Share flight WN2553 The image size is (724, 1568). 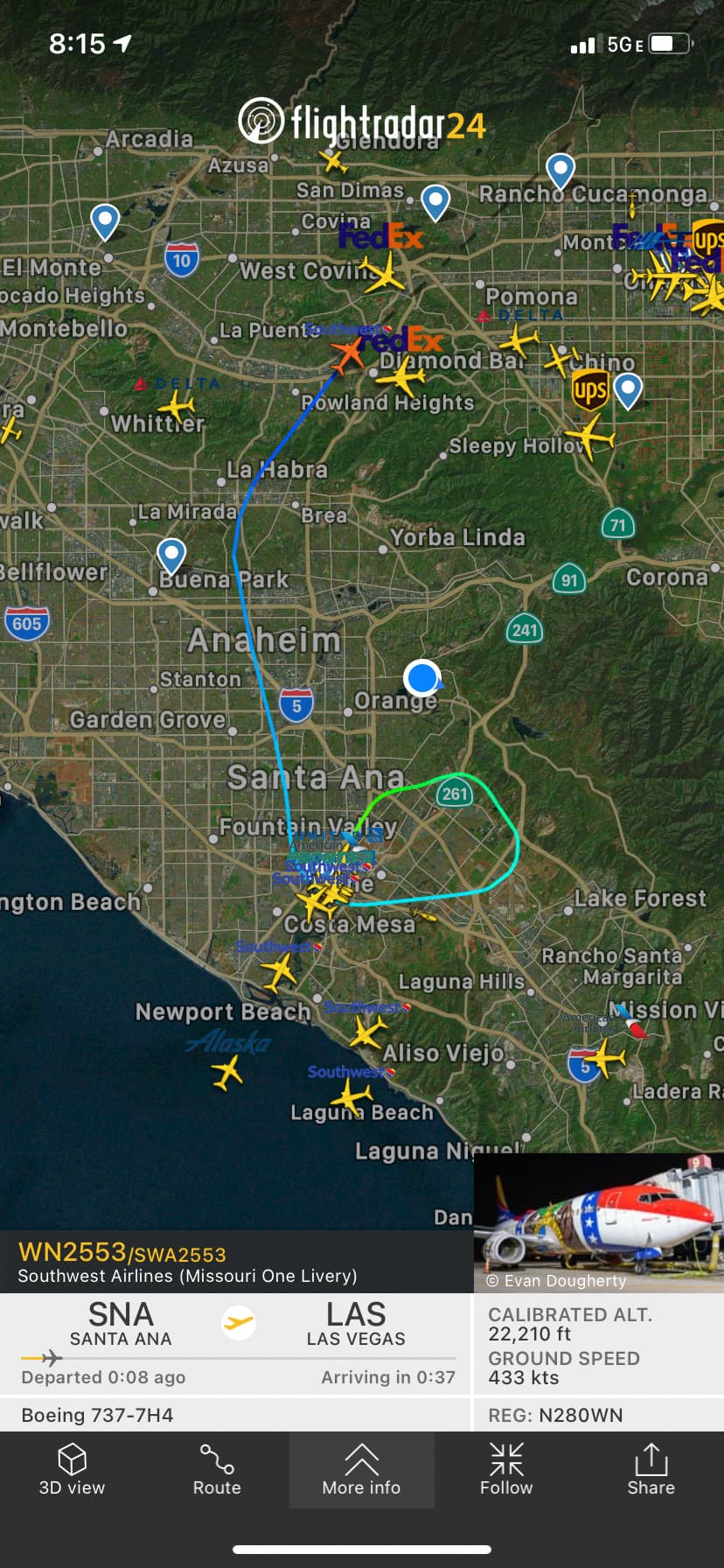(x=651, y=1470)
